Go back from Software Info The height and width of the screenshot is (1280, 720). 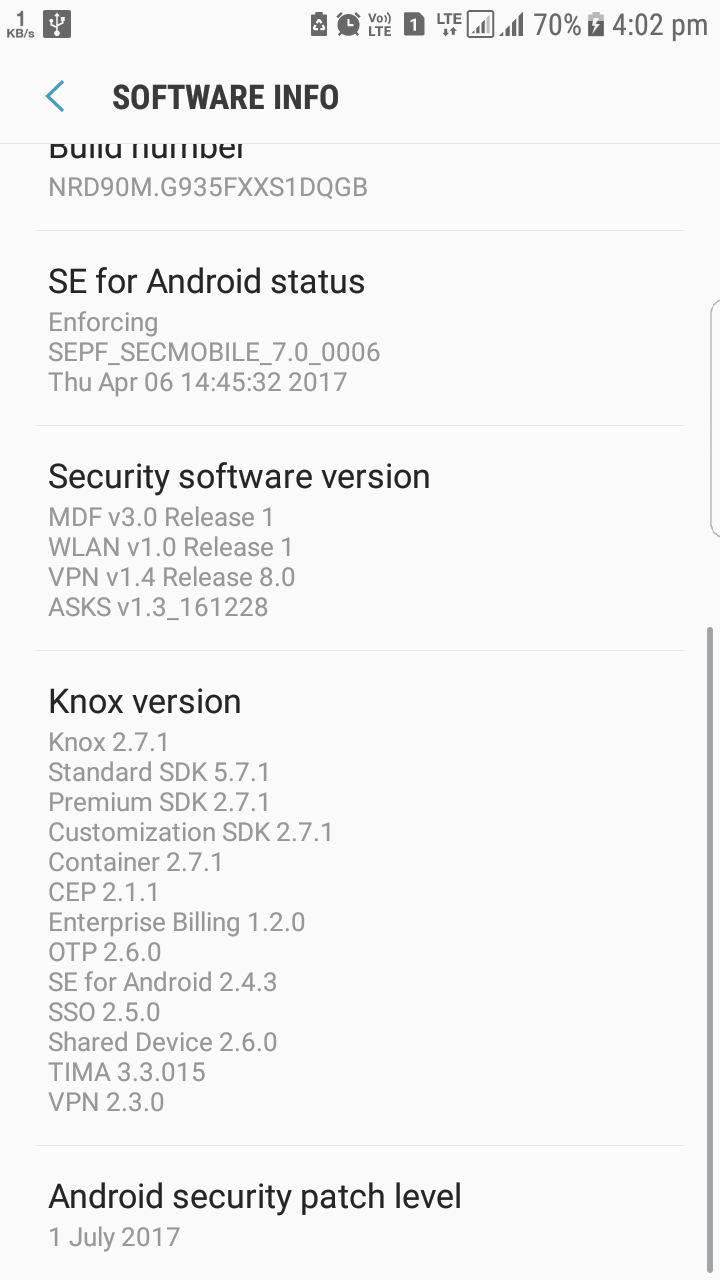tap(55, 97)
